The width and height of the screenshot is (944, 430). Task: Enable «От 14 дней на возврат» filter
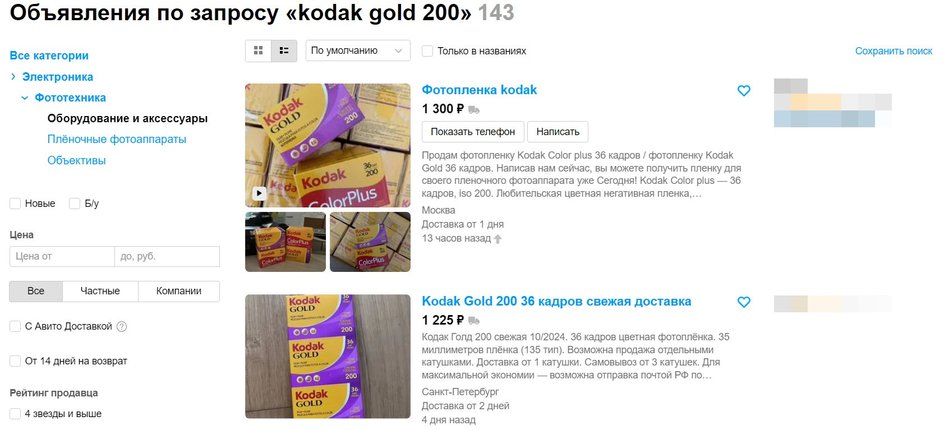tap(15, 360)
